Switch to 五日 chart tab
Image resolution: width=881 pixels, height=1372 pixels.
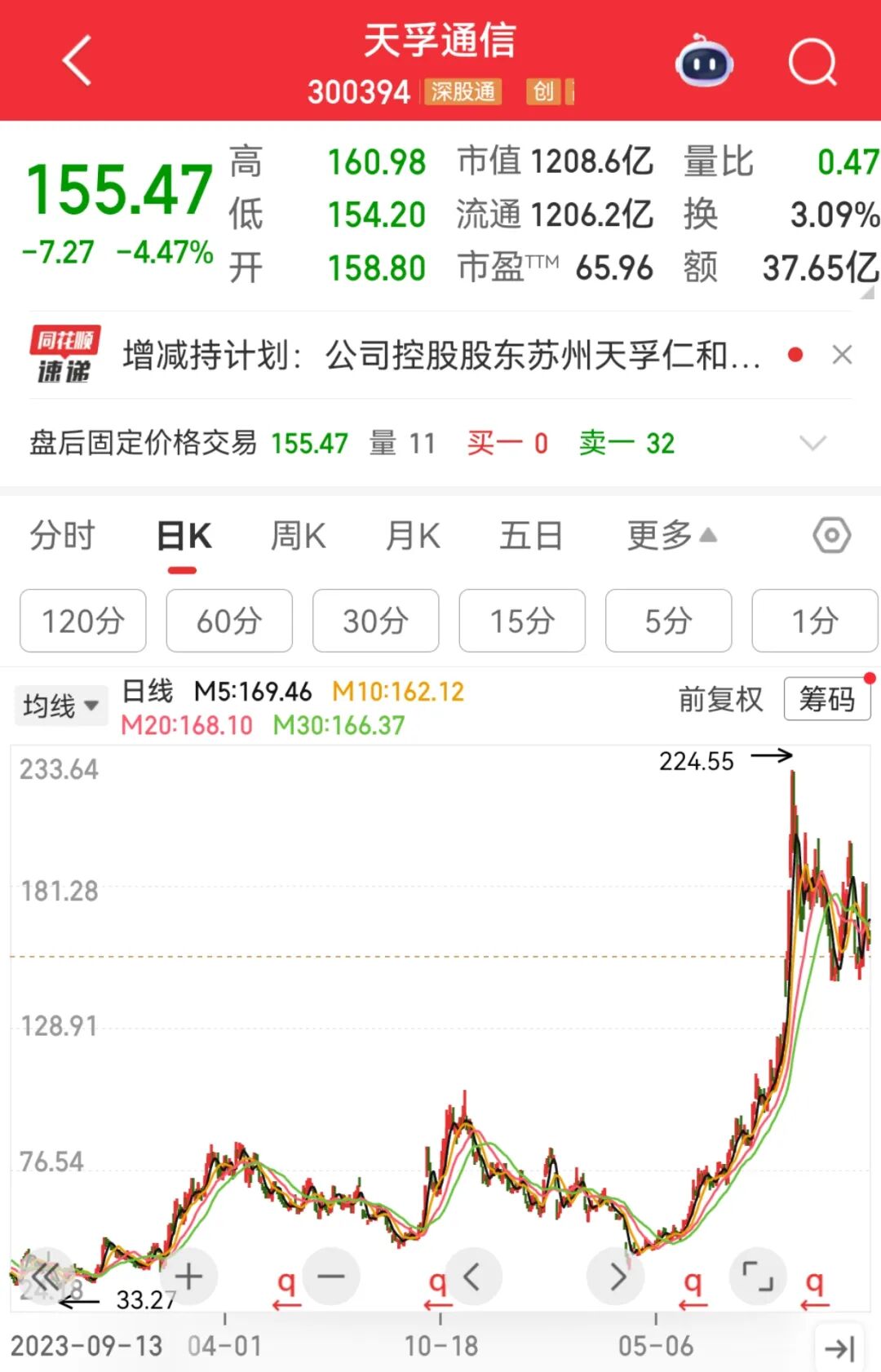pyautogui.click(x=531, y=537)
